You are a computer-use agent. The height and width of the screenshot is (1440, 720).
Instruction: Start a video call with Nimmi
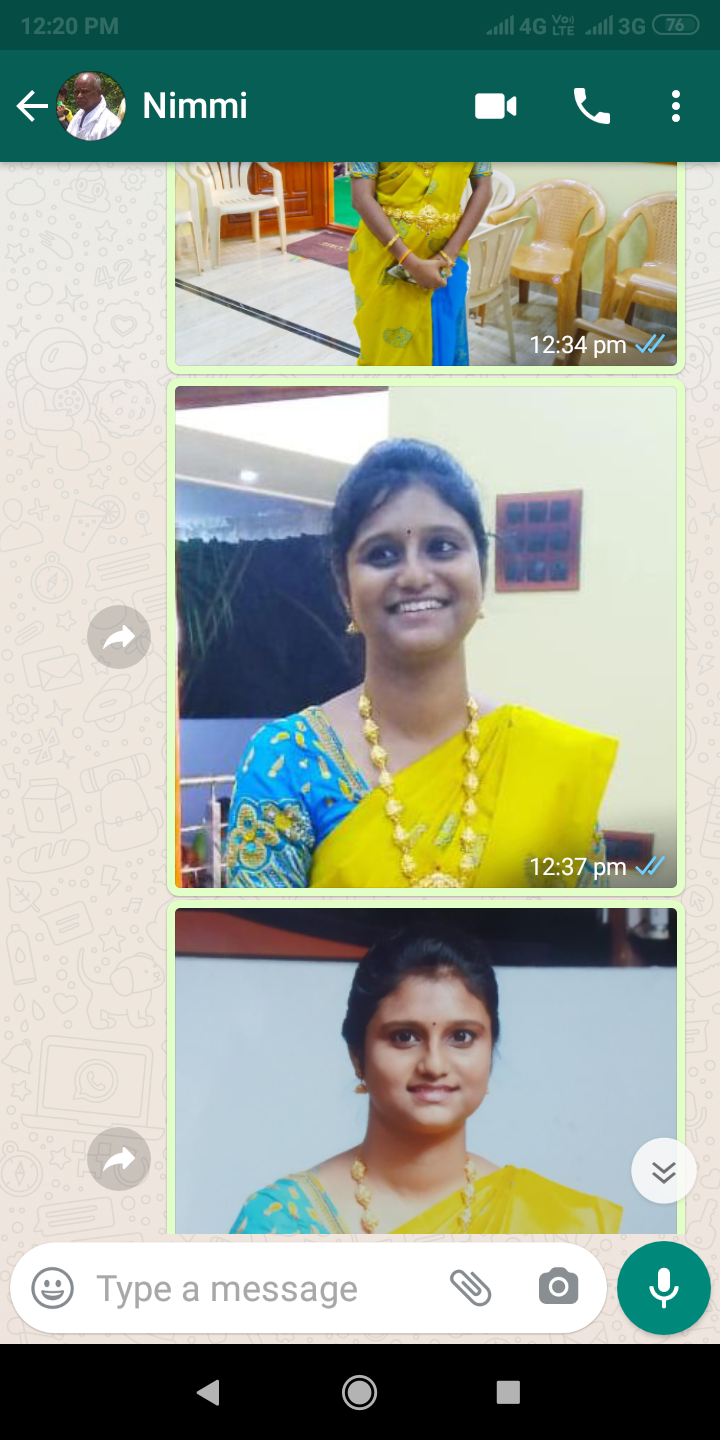[495, 106]
